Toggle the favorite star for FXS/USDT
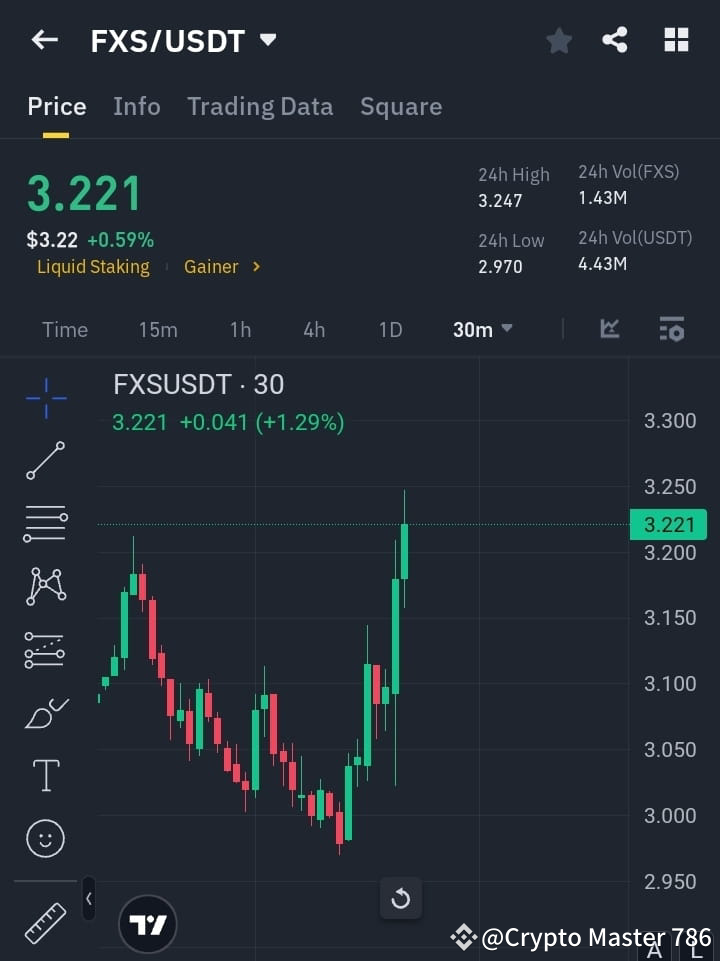The image size is (720, 961). [558, 40]
